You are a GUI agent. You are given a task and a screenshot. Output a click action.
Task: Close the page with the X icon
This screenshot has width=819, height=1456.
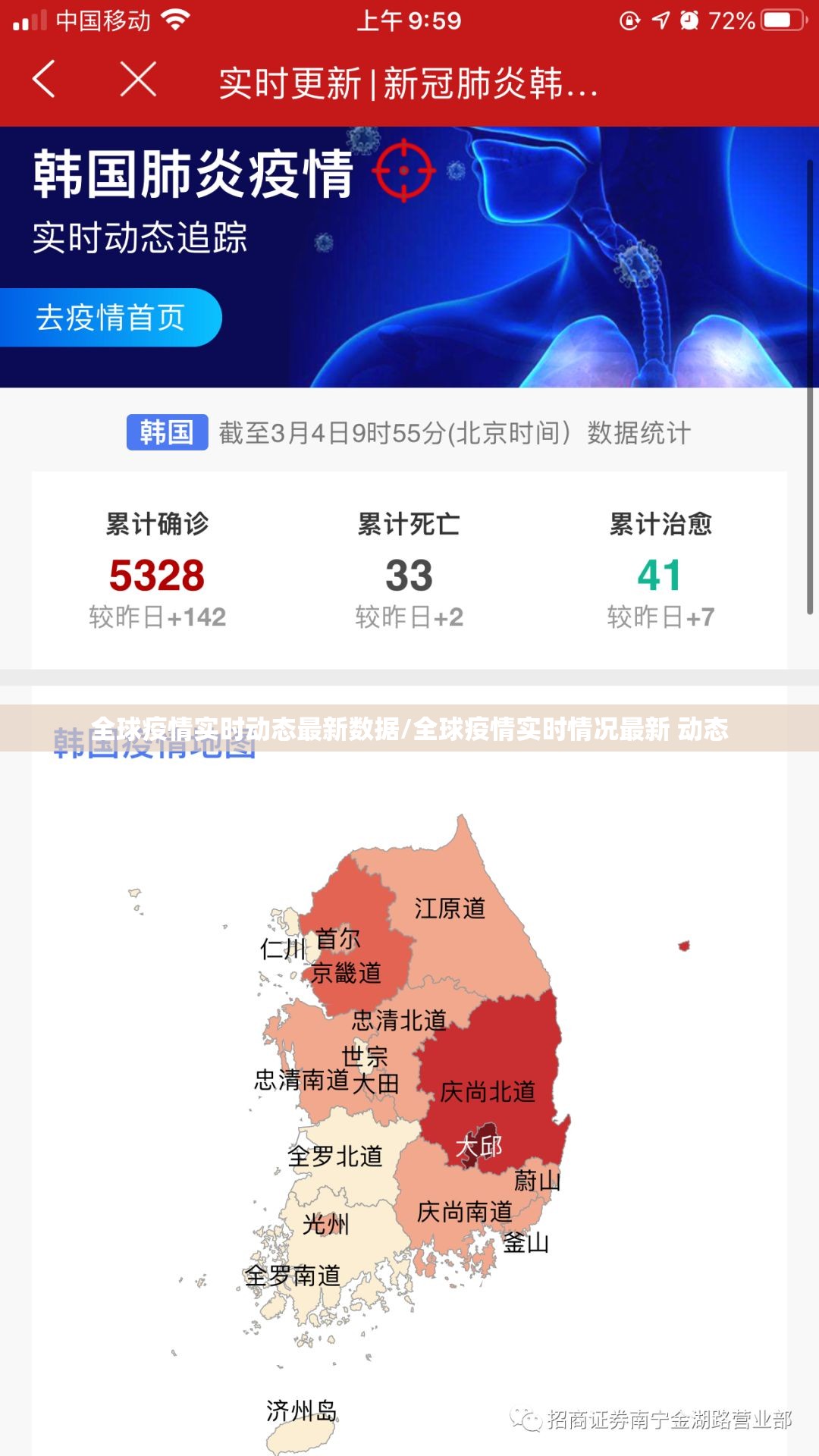coord(138,79)
